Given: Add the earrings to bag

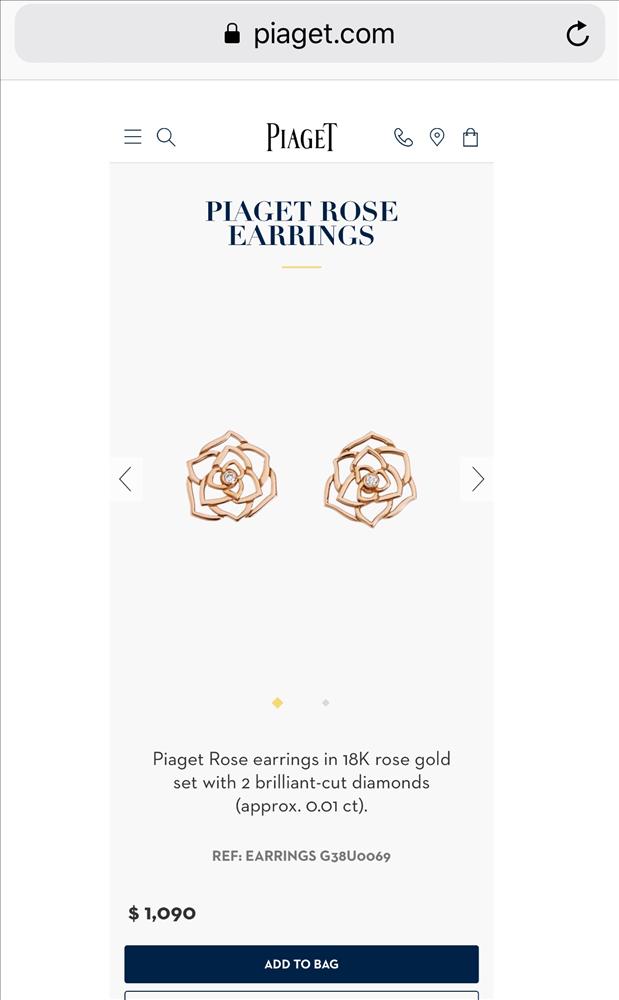Looking at the screenshot, I should (301, 964).
